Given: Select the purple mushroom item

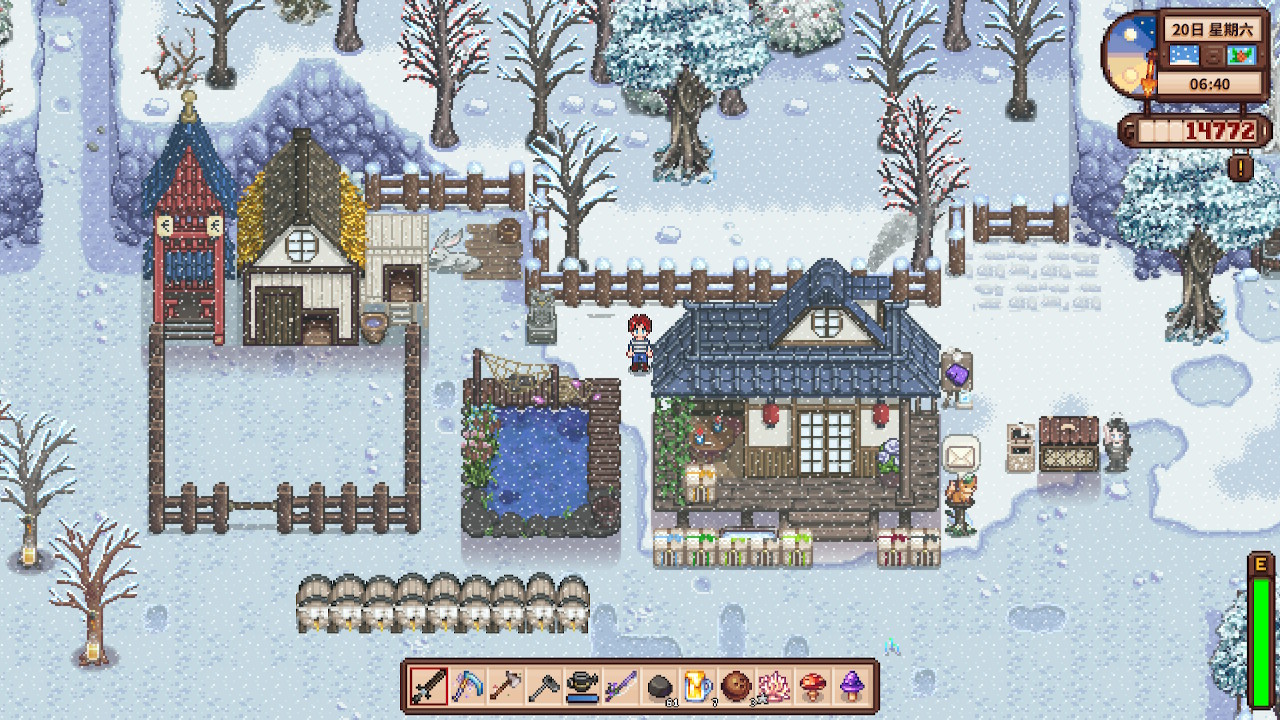Looking at the screenshot, I should (x=851, y=686).
